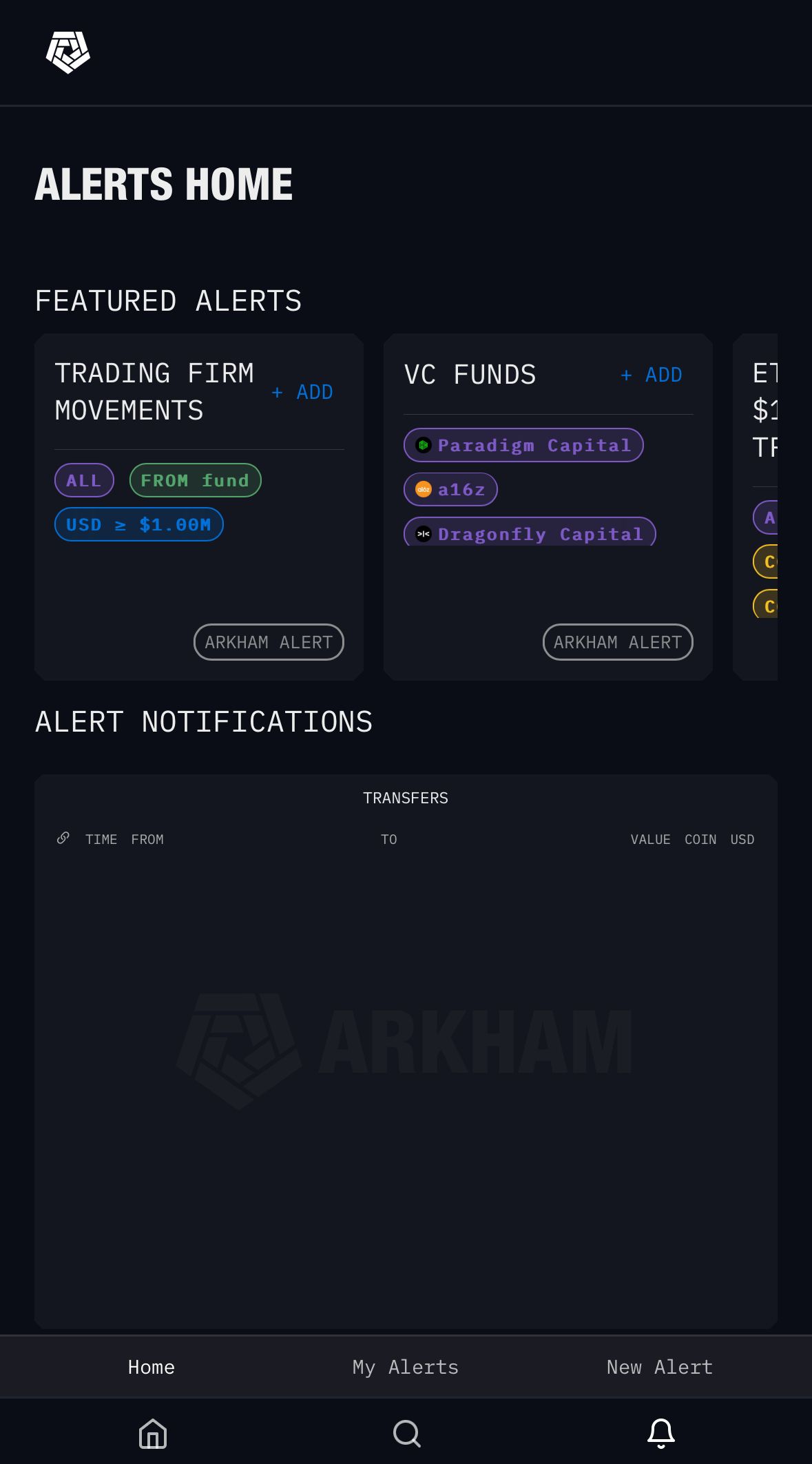Click the Arkham logo at top left
812x1464 pixels.
[x=67, y=52]
